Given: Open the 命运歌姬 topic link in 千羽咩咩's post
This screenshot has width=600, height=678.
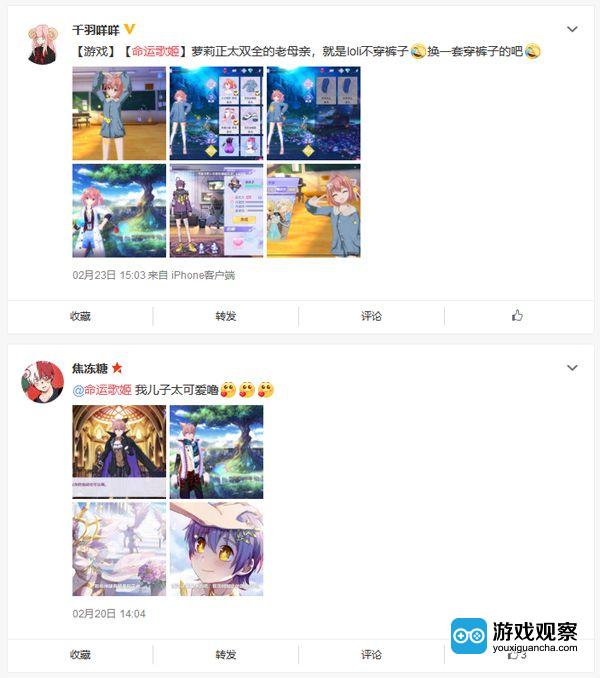Looking at the screenshot, I should point(157,51).
